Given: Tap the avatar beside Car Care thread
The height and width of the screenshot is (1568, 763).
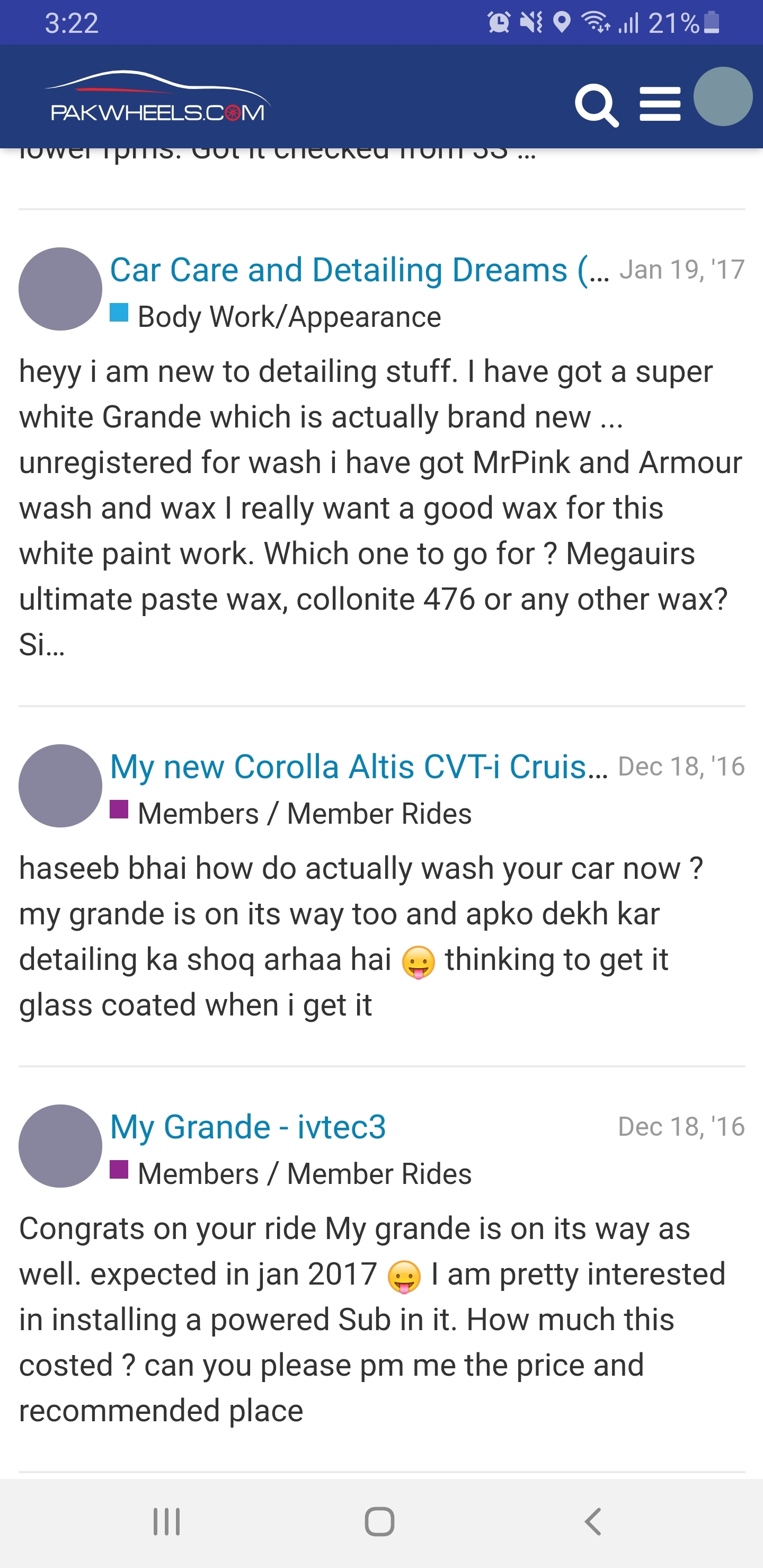Looking at the screenshot, I should [x=60, y=289].
